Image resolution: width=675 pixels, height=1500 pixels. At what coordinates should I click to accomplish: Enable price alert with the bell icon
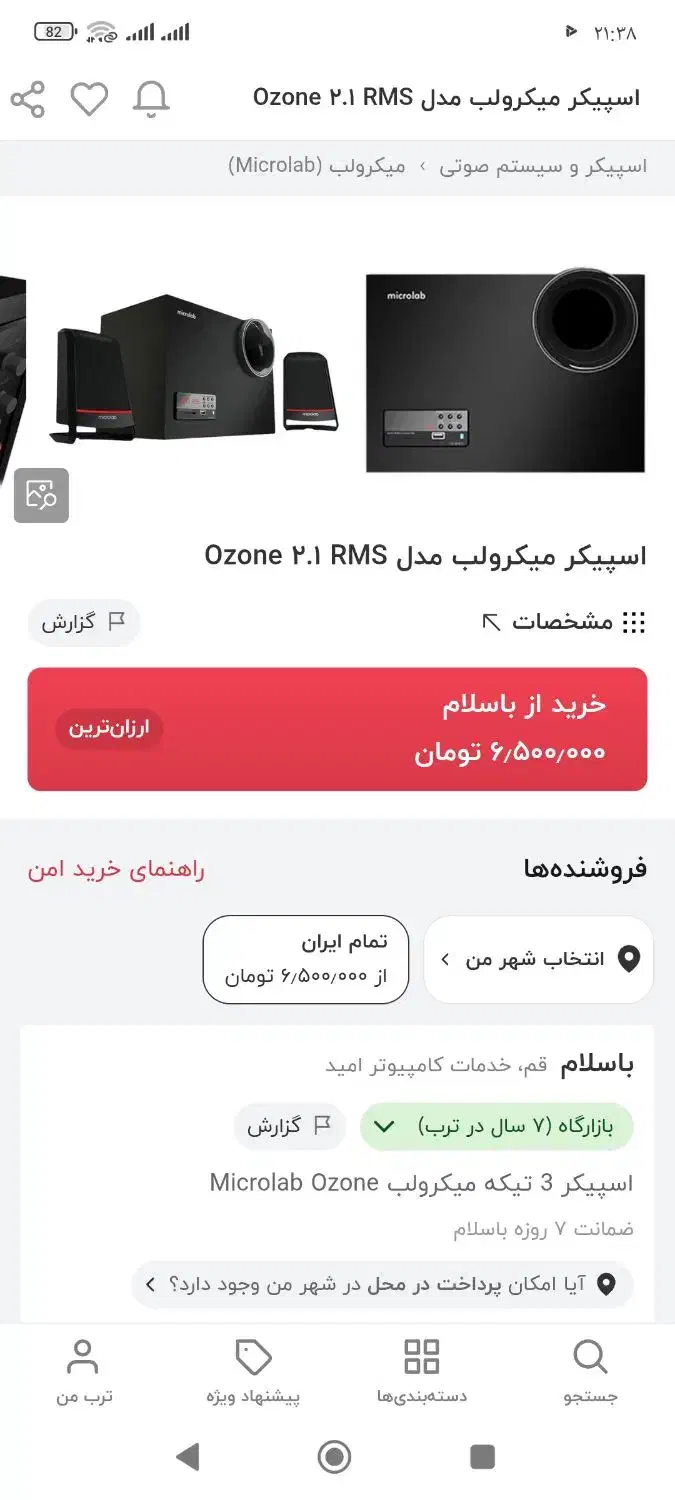151,99
